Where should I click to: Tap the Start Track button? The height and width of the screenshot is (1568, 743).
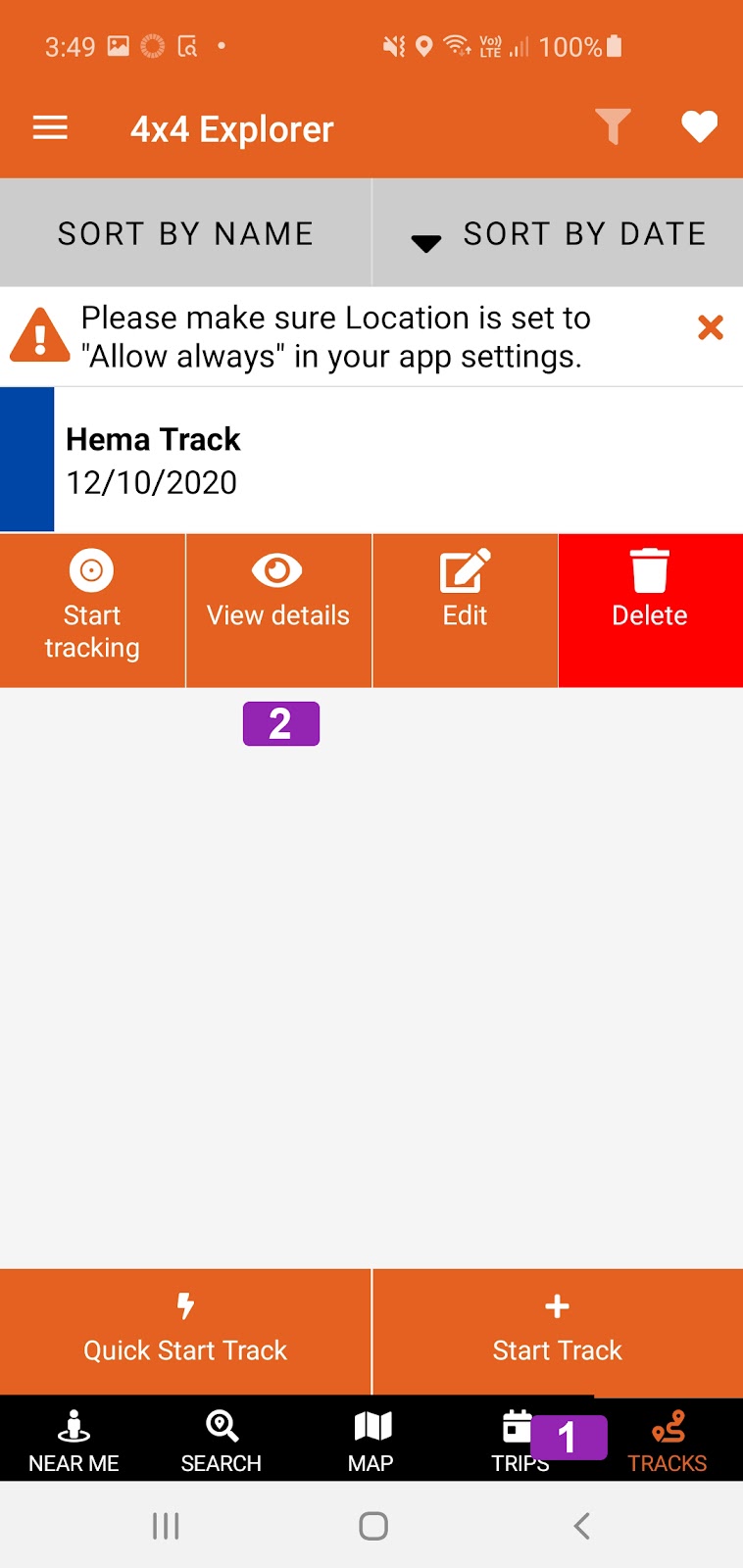557,1331
